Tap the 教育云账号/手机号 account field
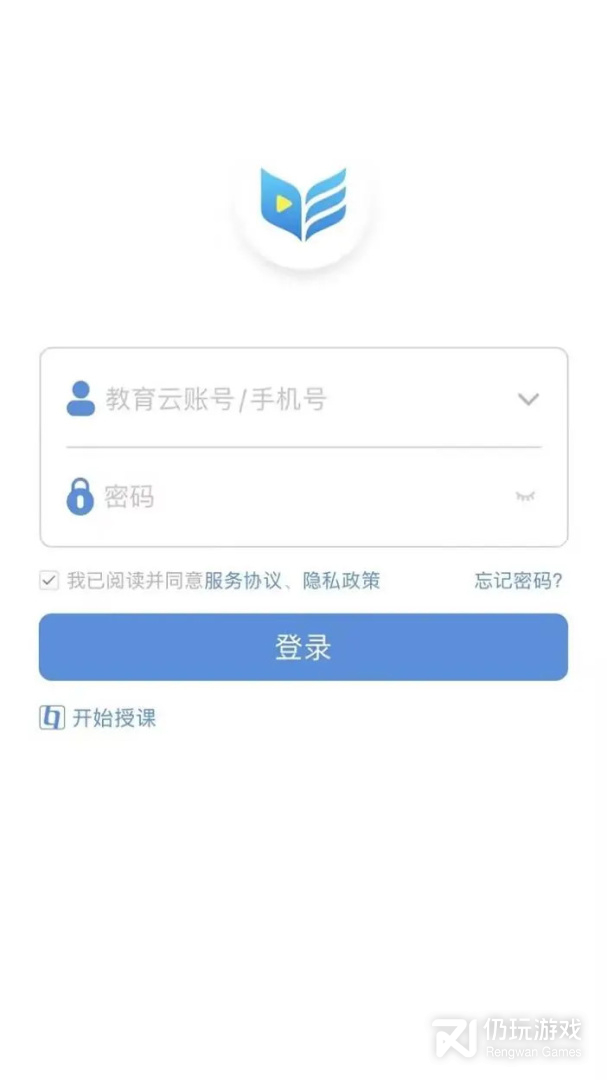The height and width of the screenshot is (1080, 607). point(290,400)
